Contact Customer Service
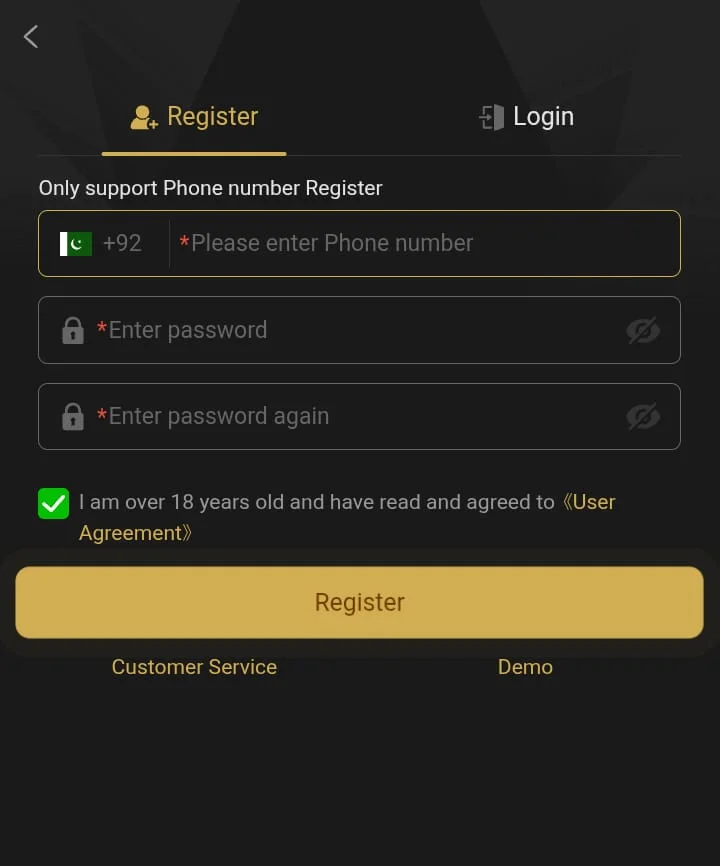 [194, 667]
